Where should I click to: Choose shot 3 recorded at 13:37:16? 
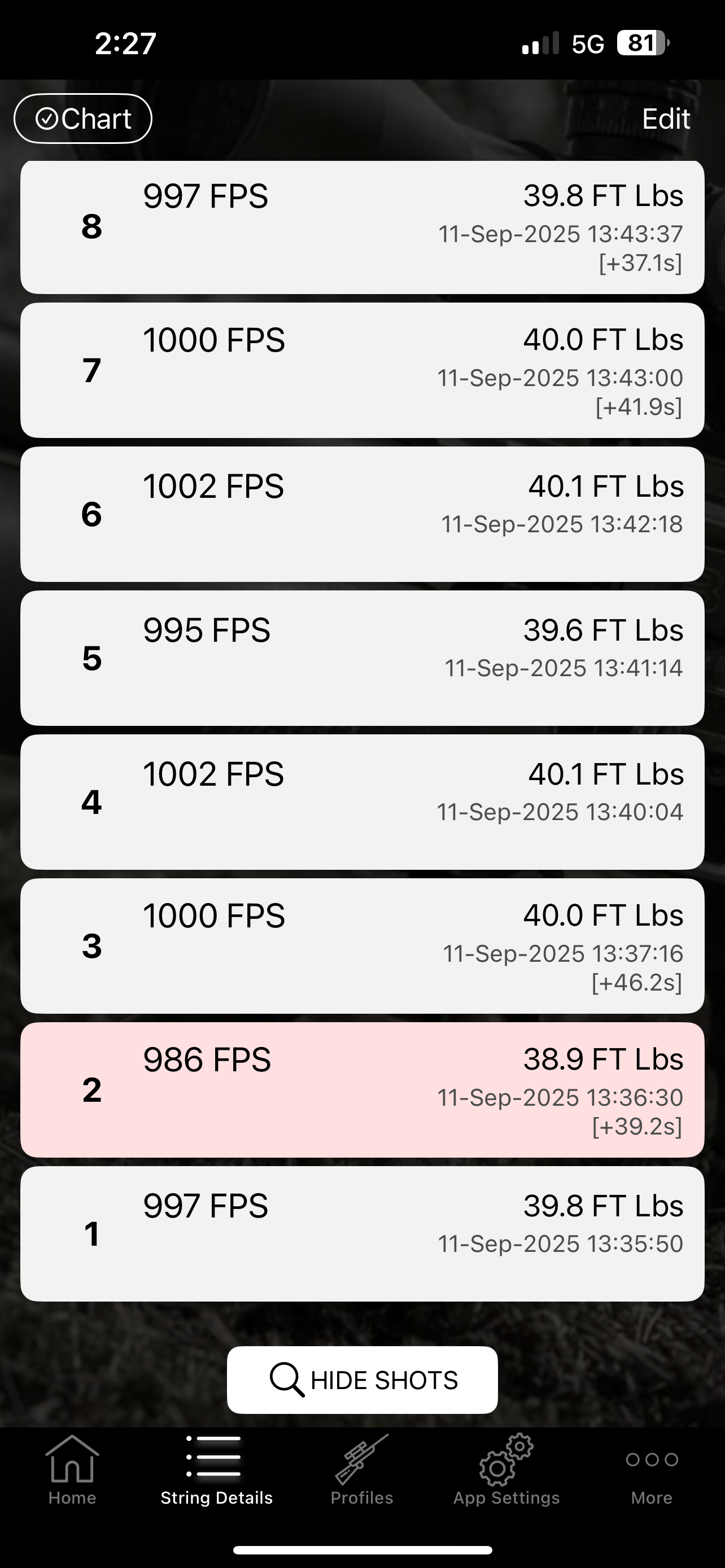(x=362, y=946)
